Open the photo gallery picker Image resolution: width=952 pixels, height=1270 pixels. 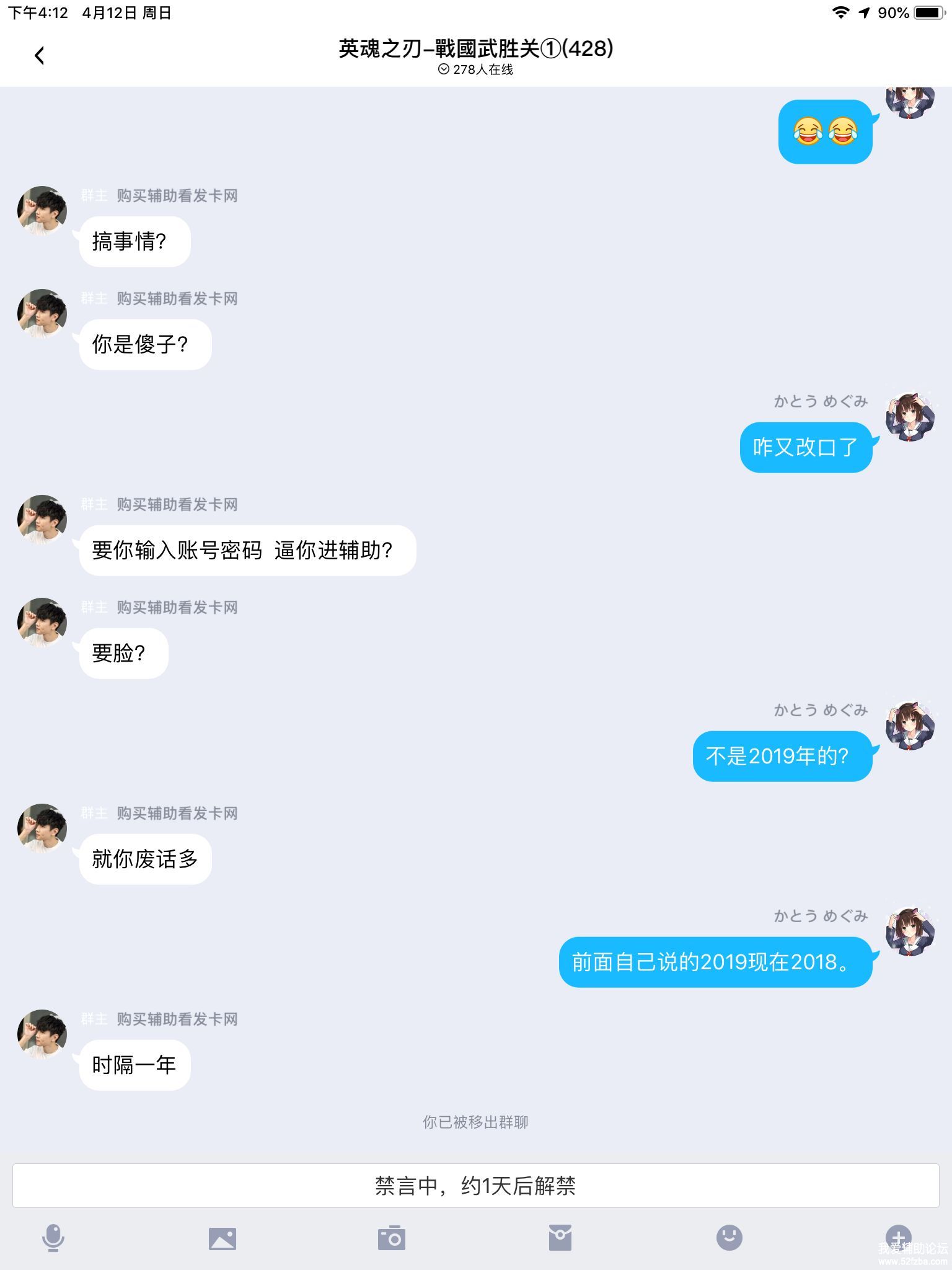point(222,1238)
